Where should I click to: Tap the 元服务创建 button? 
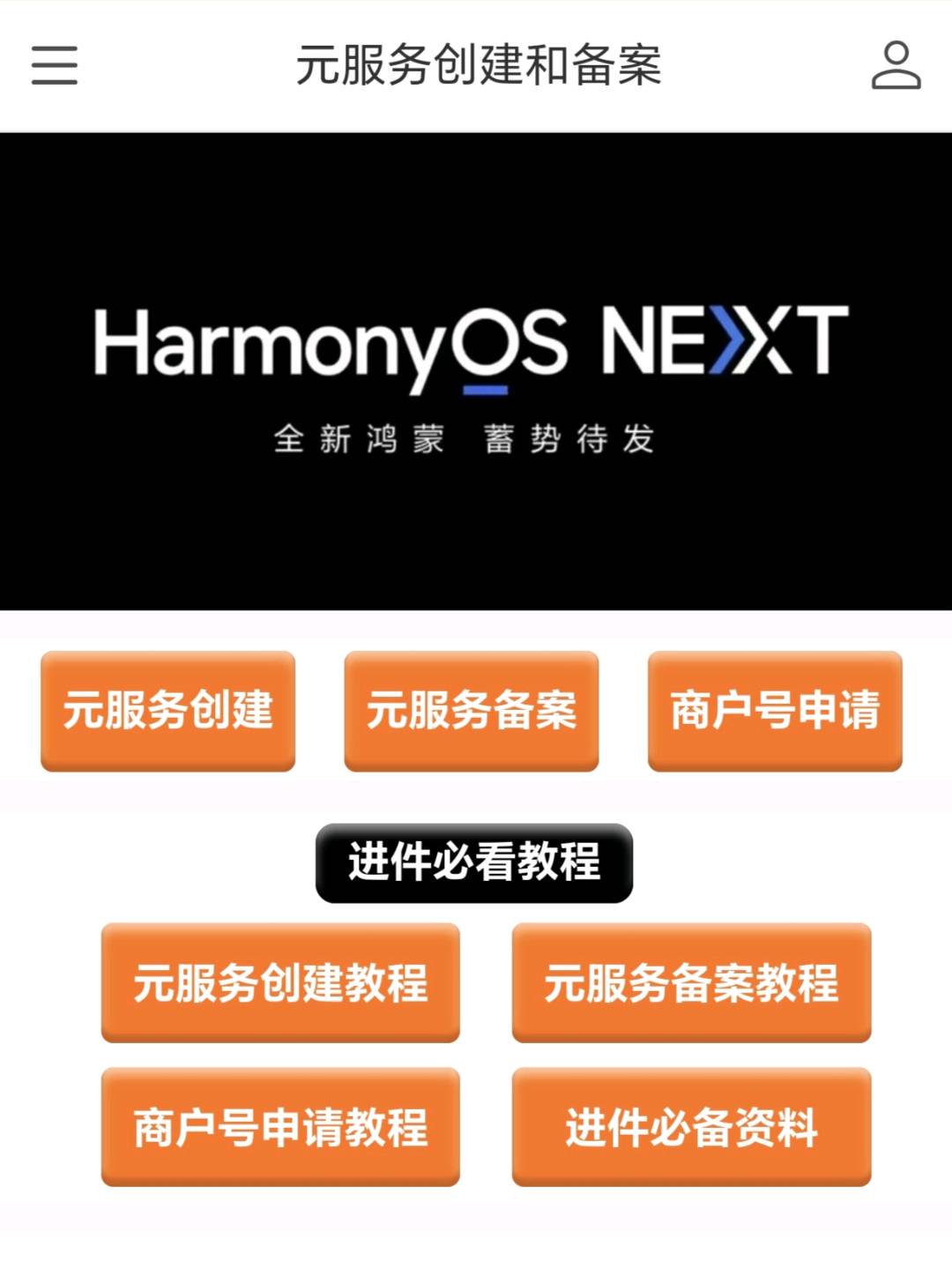point(167,711)
